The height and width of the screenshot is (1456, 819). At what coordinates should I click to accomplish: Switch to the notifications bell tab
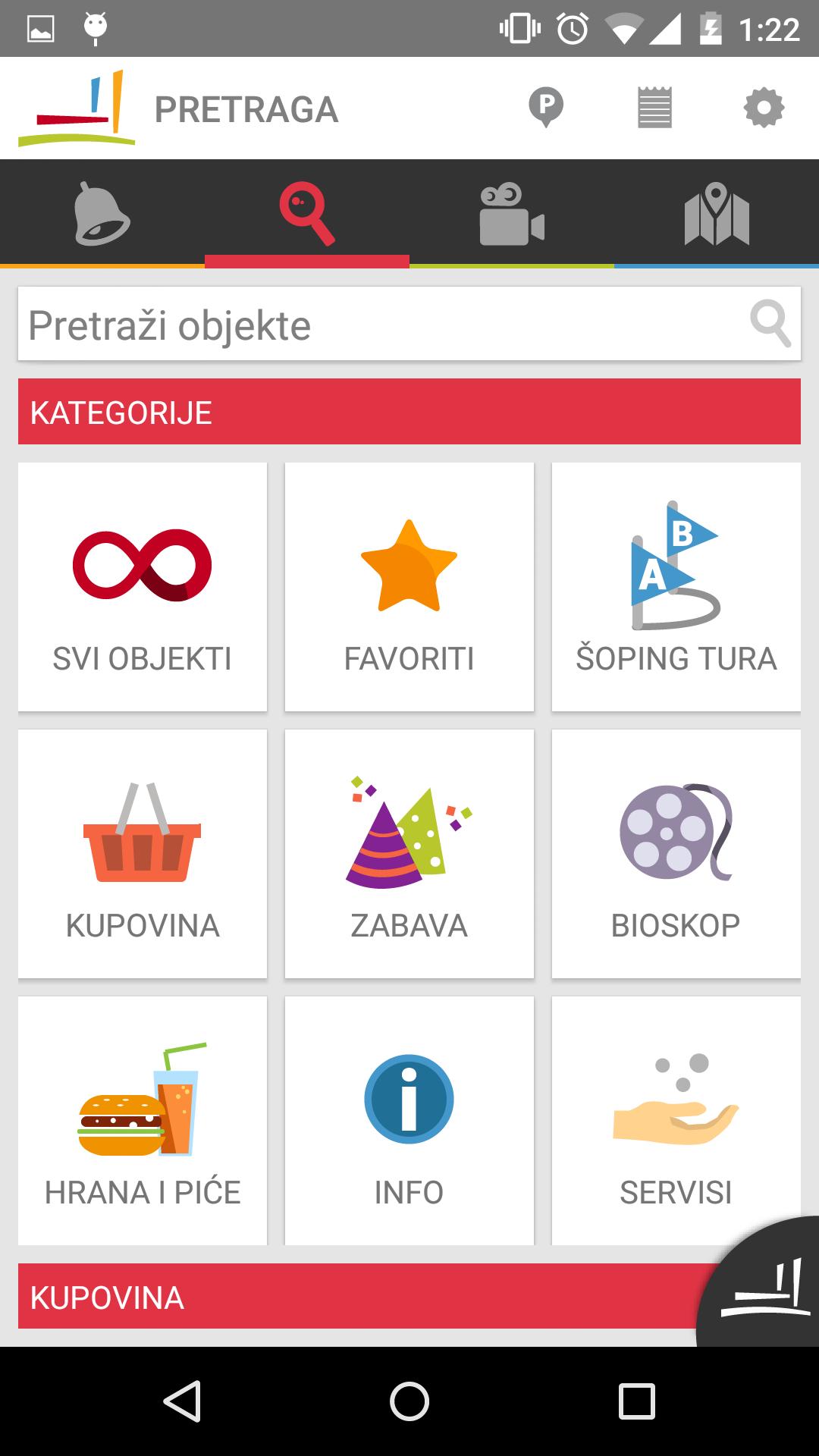tap(102, 214)
